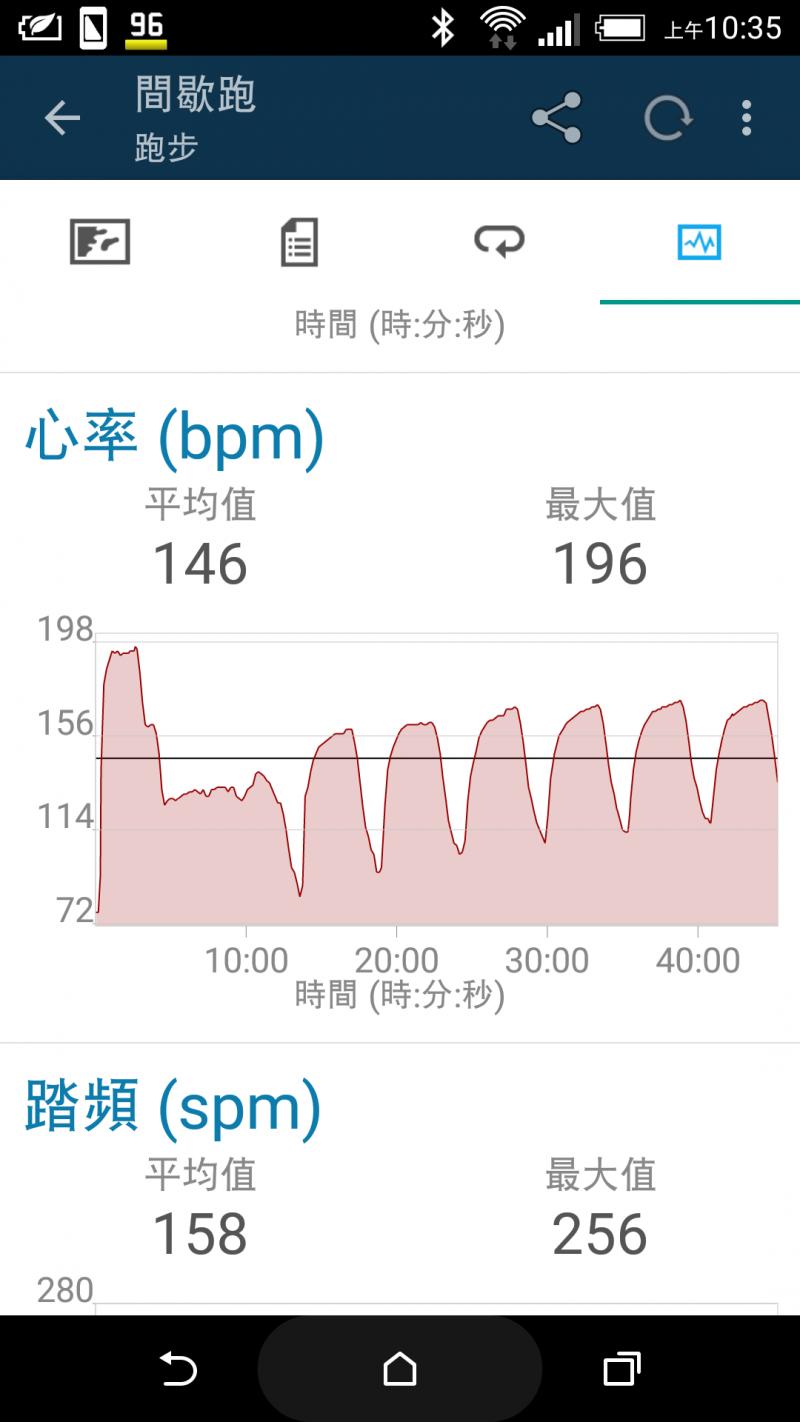The height and width of the screenshot is (1422, 800).
Task: Switch to the activity details tab
Action: 299,242
